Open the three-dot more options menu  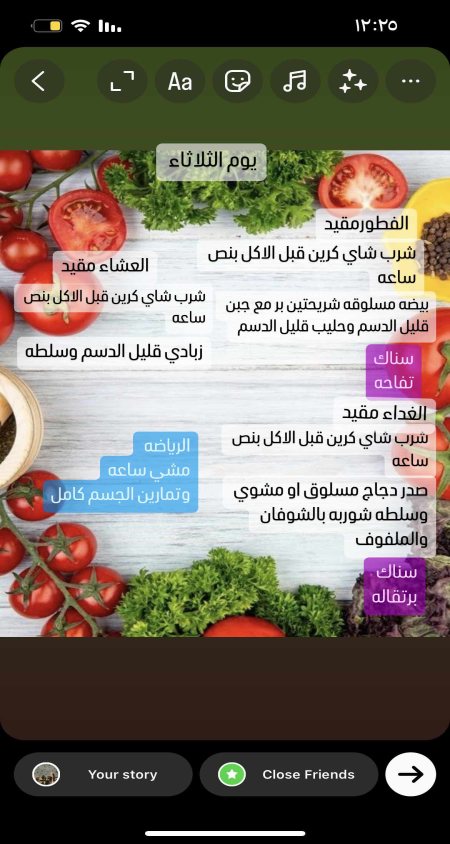tap(411, 81)
